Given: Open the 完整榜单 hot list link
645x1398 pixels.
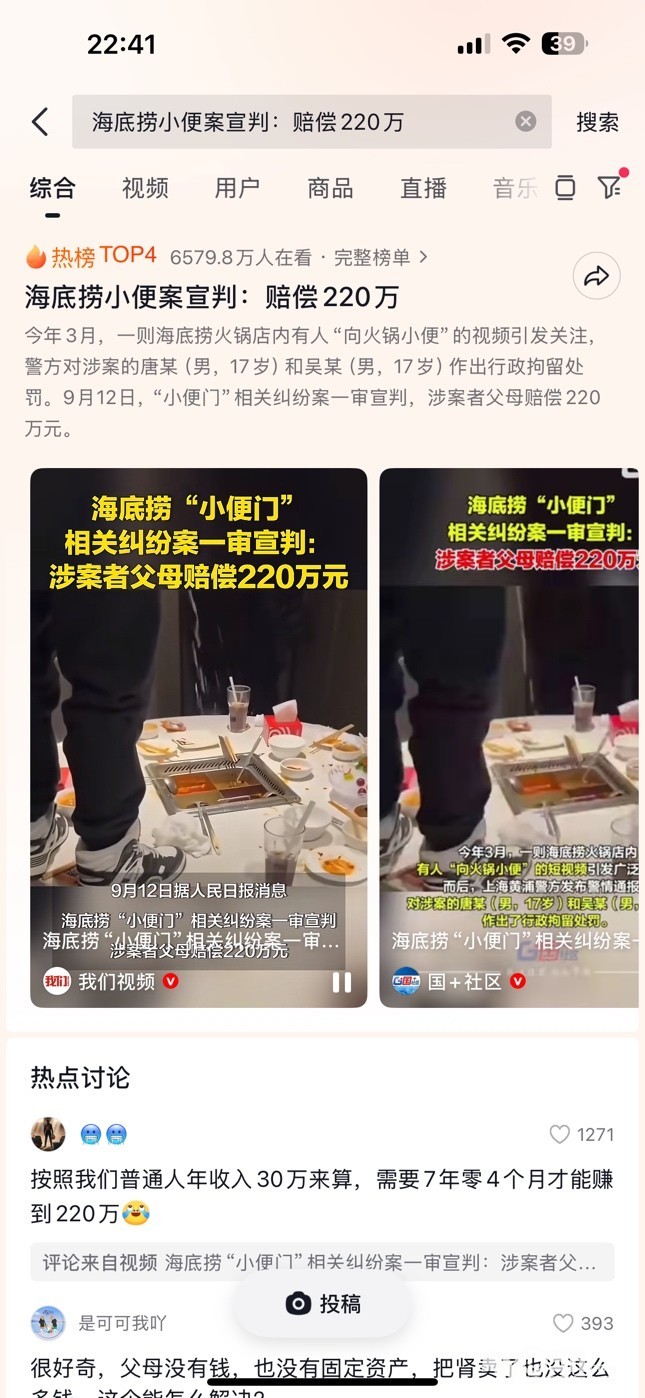Looking at the screenshot, I should (380, 257).
